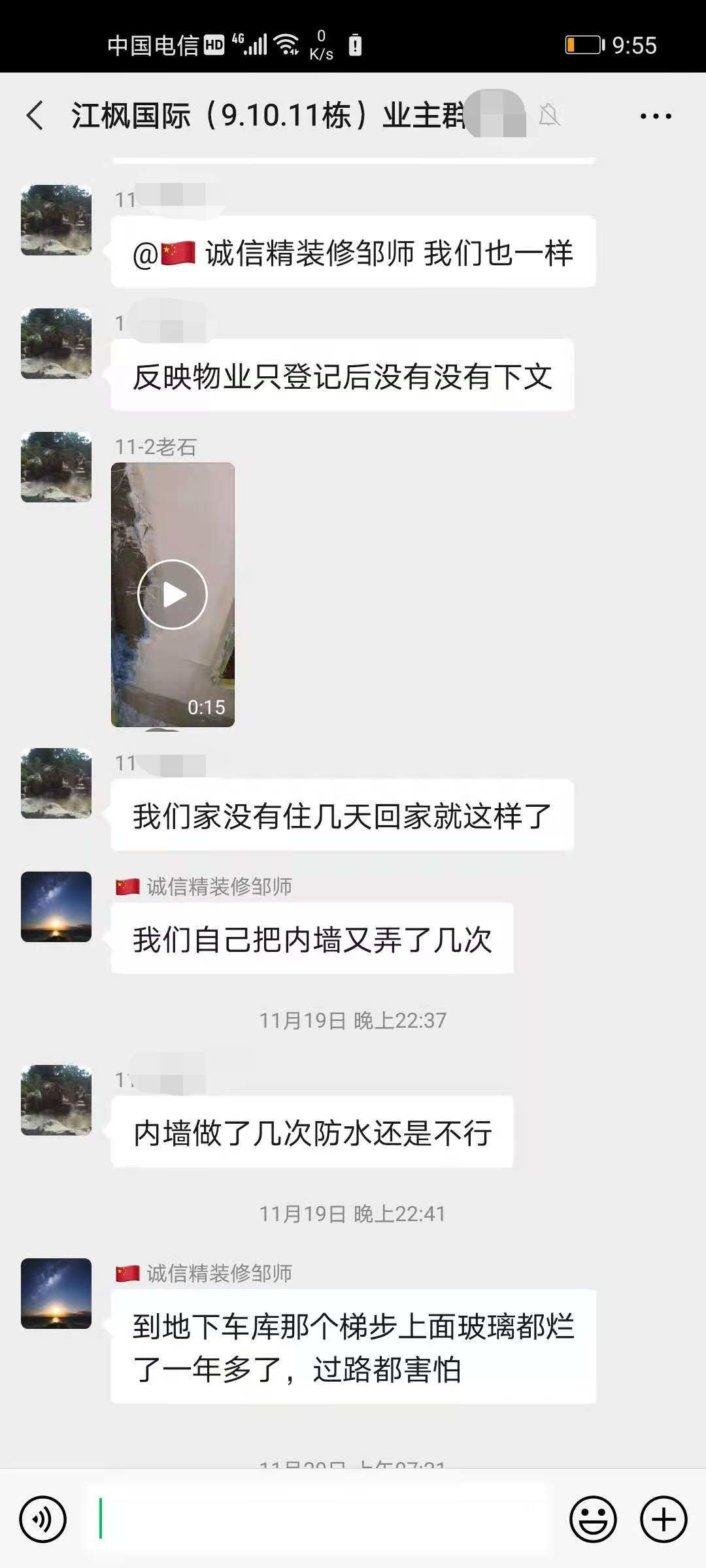Focus the message text field

click(318, 1520)
